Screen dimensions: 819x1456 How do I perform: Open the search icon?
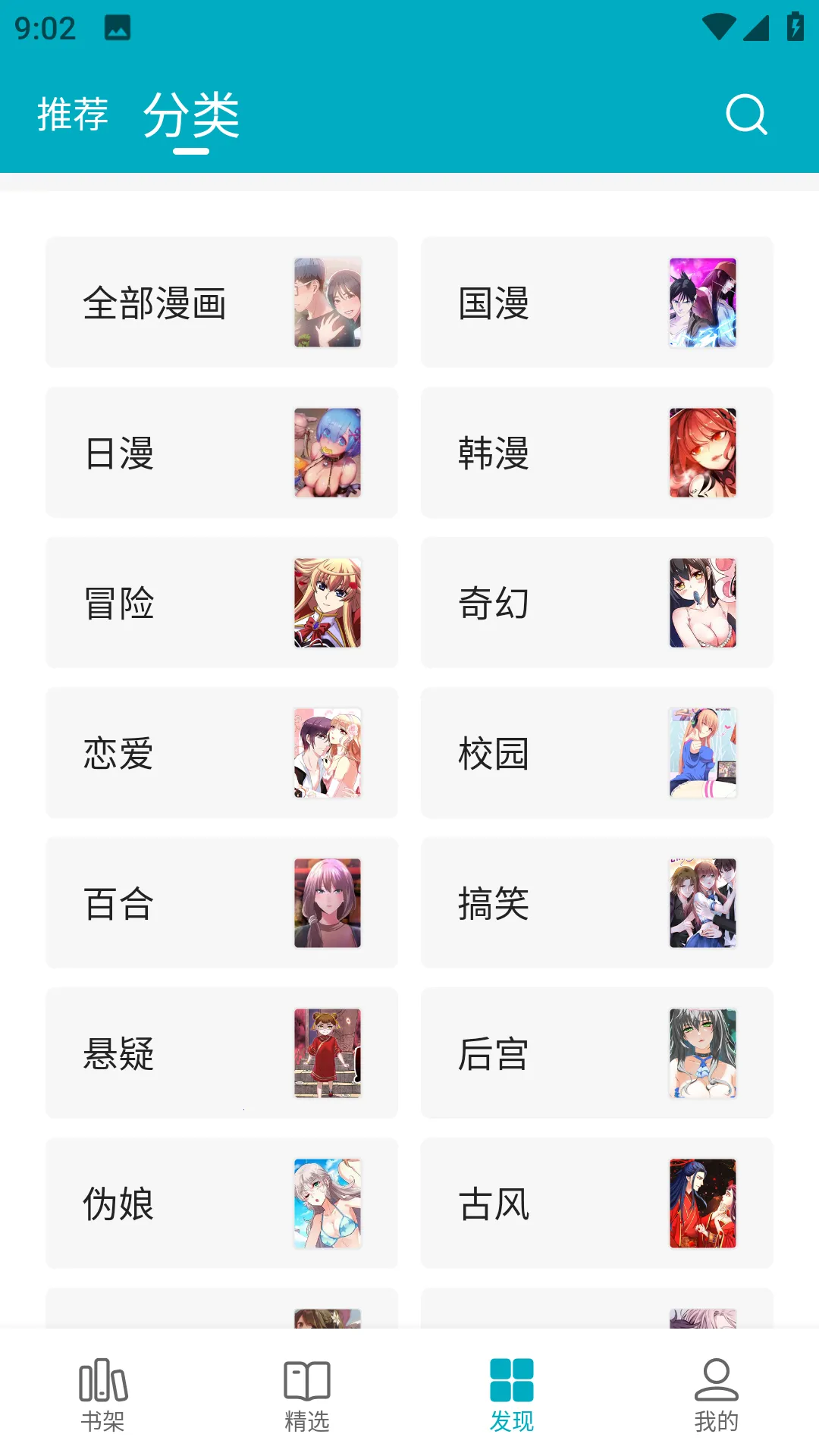coord(746,115)
